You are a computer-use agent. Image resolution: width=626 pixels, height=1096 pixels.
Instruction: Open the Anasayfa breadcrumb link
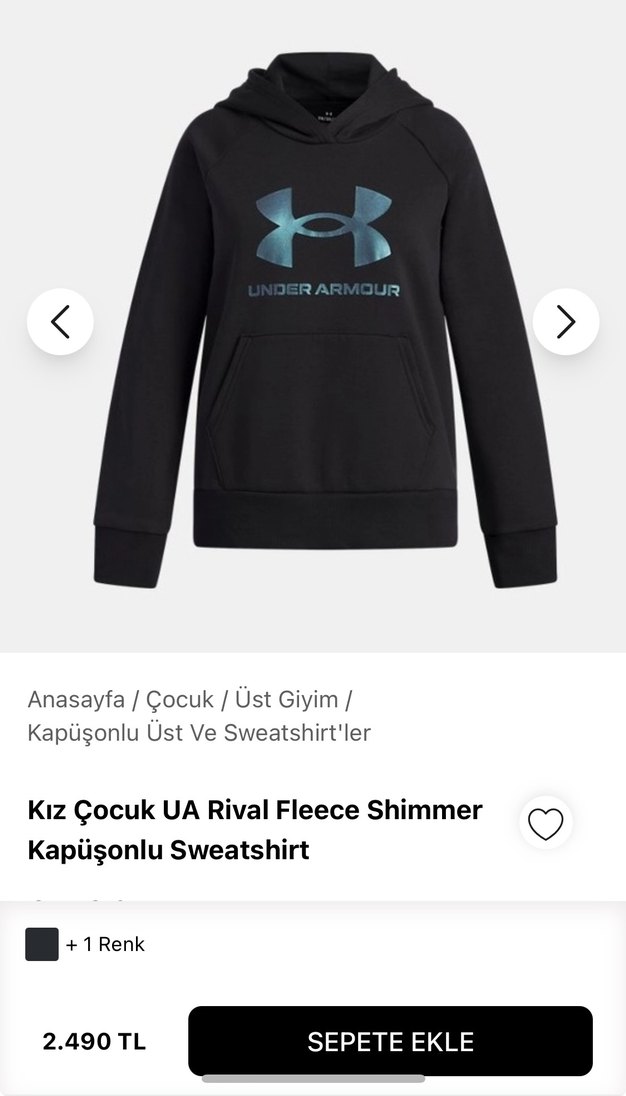76,698
